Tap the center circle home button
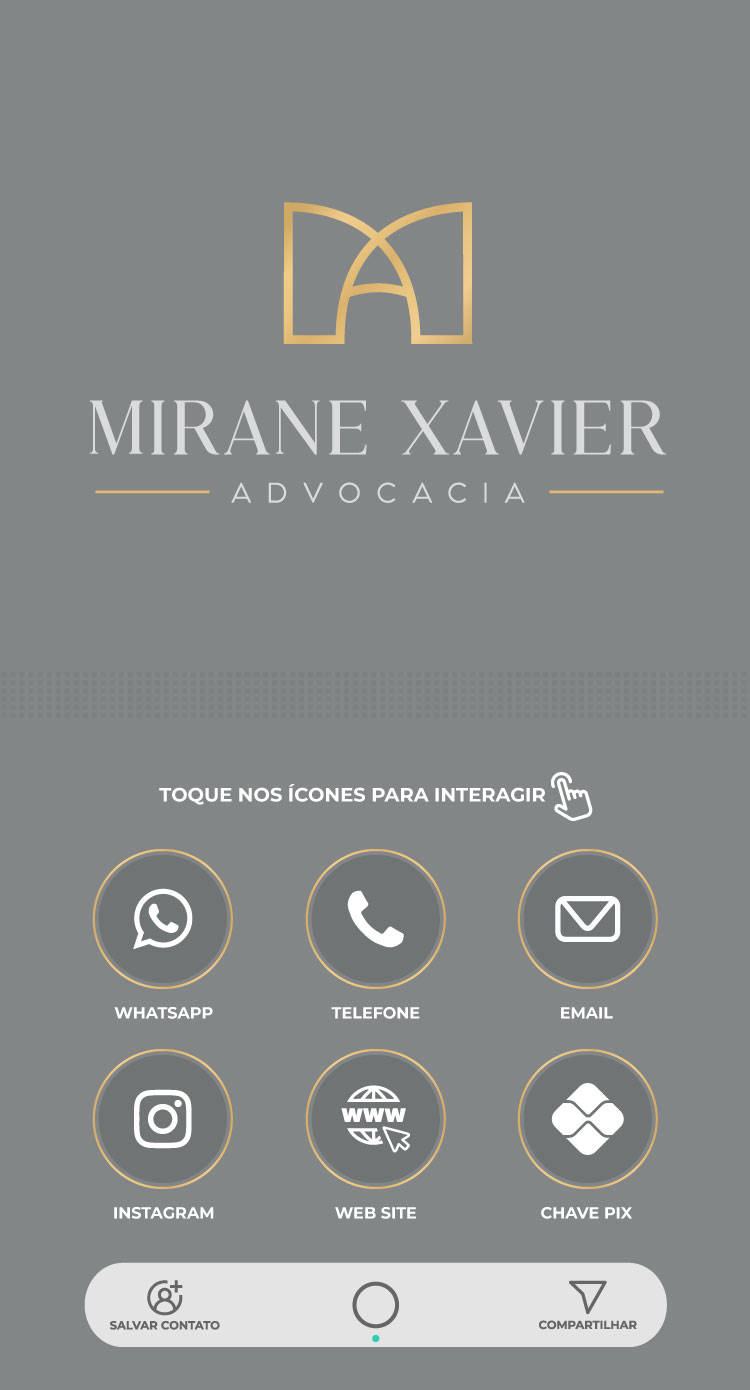This screenshot has height=1390, width=750. pos(375,1305)
